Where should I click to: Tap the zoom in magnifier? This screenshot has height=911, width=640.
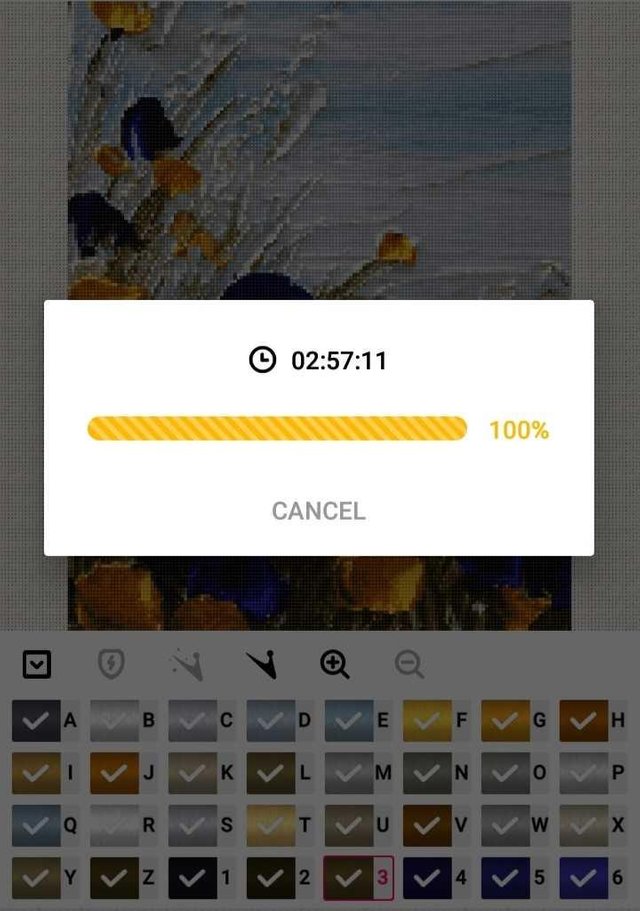pyautogui.click(x=335, y=664)
